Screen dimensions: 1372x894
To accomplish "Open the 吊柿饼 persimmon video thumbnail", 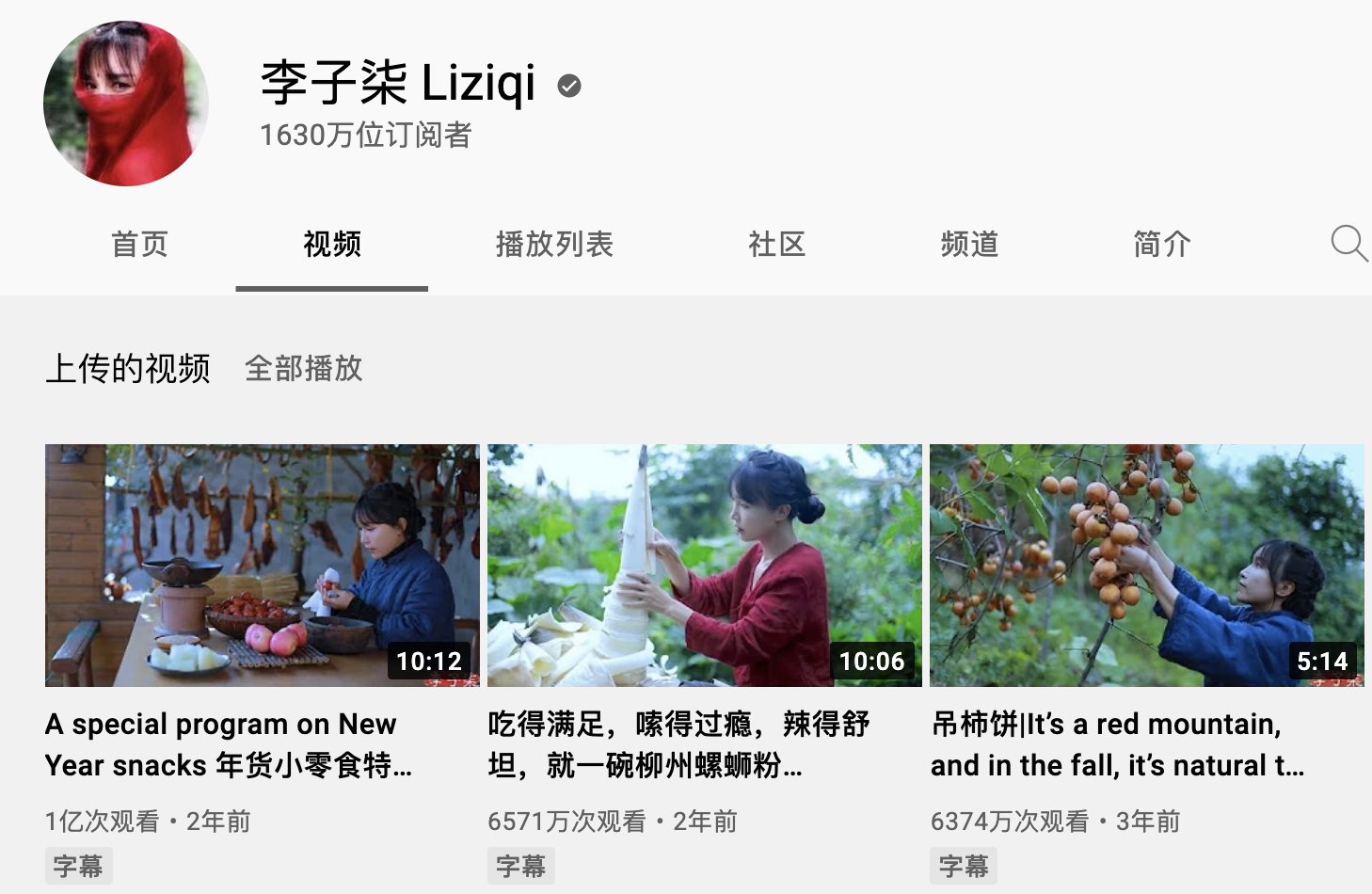I will tap(1146, 565).
